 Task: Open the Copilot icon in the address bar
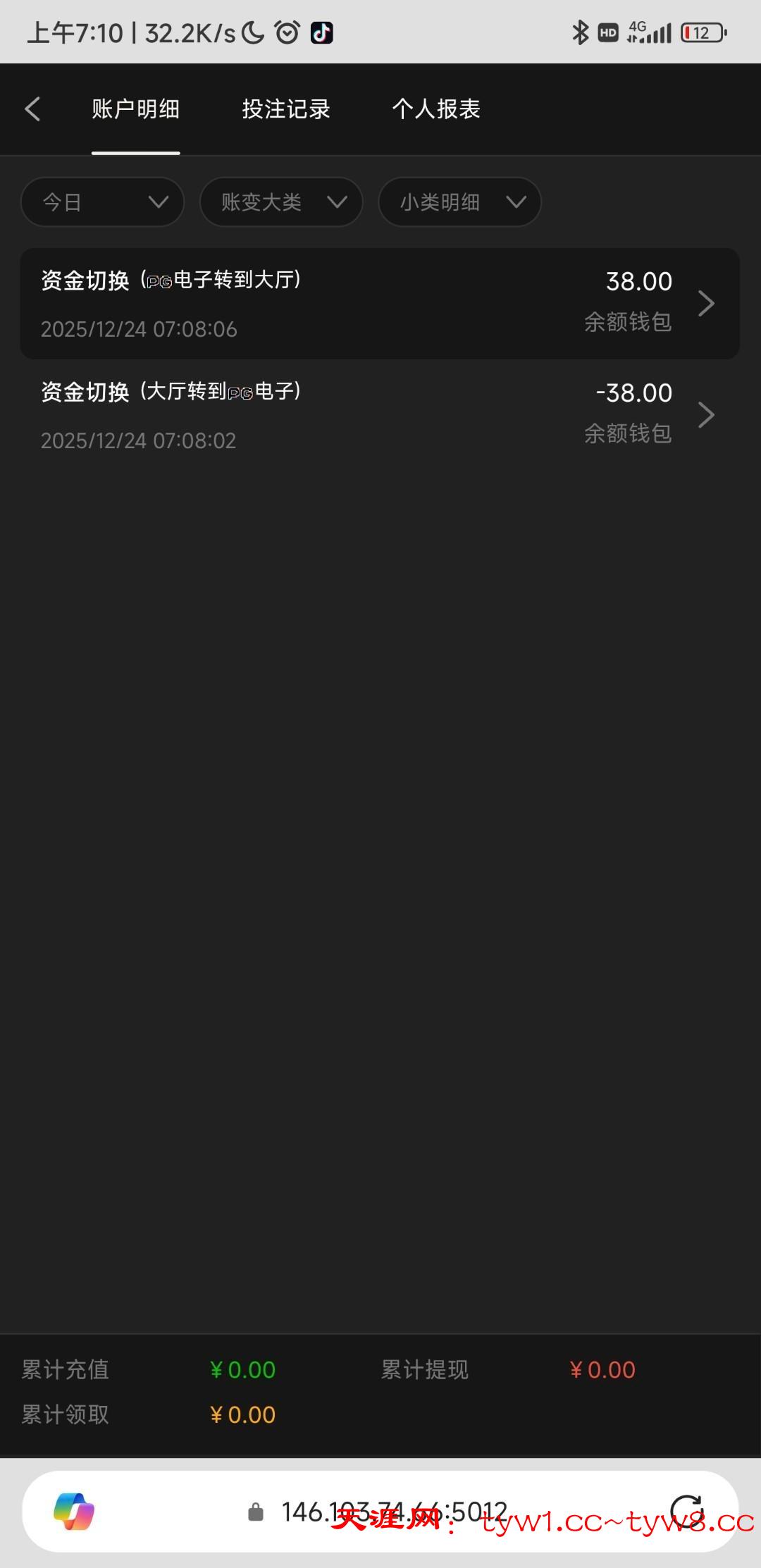click(x=74, y=1511)
